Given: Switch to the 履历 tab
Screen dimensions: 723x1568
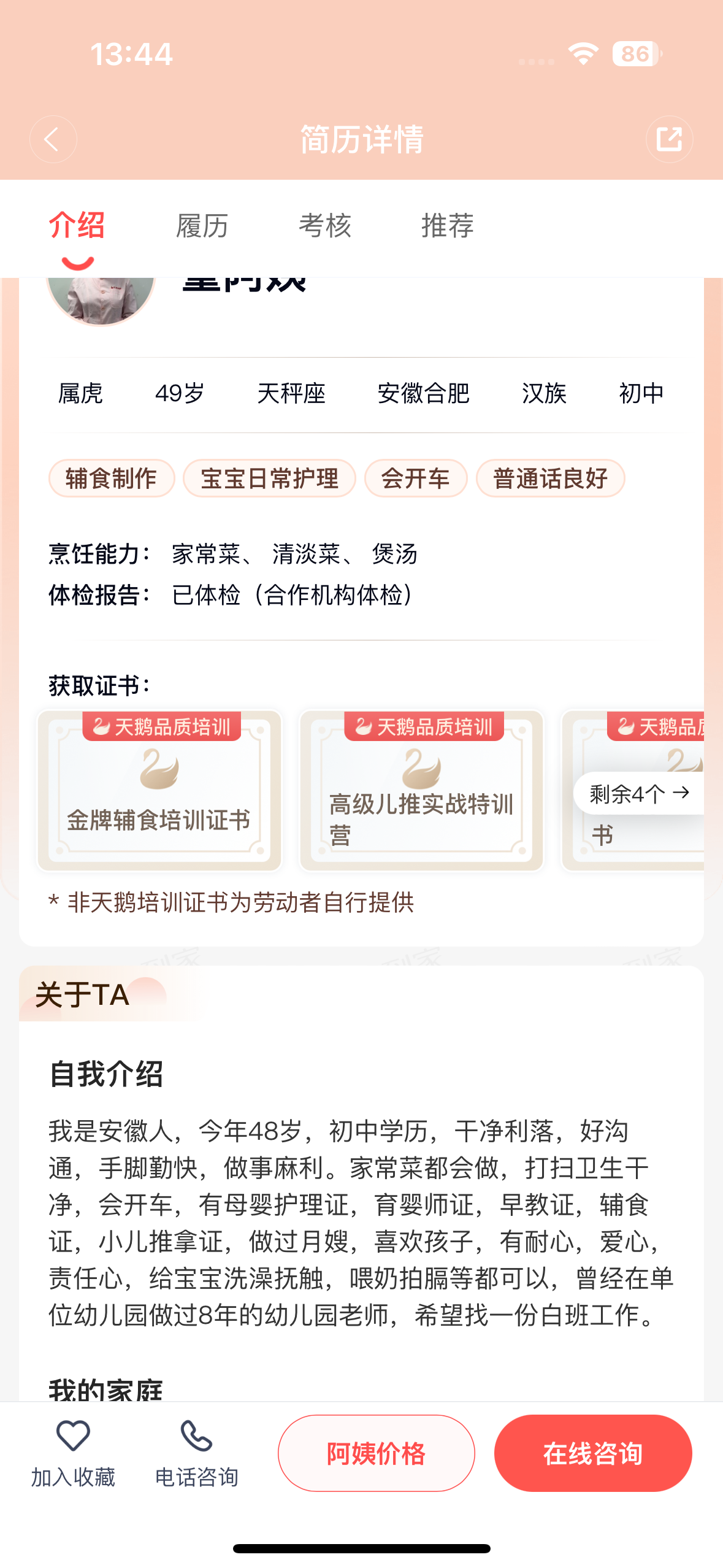Looking at the screenshot, I should point(202,226).
